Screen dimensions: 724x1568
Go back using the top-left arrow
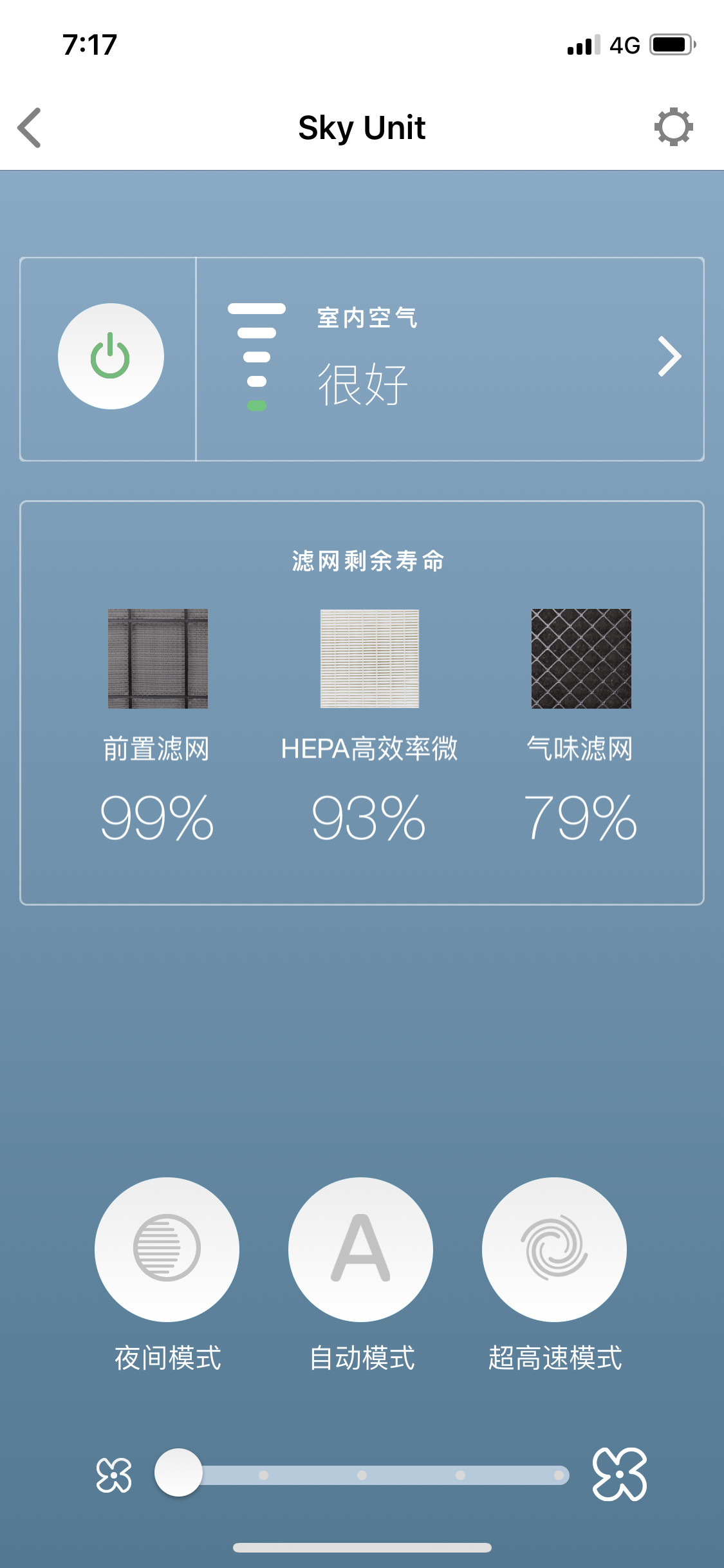coord(30,127)
